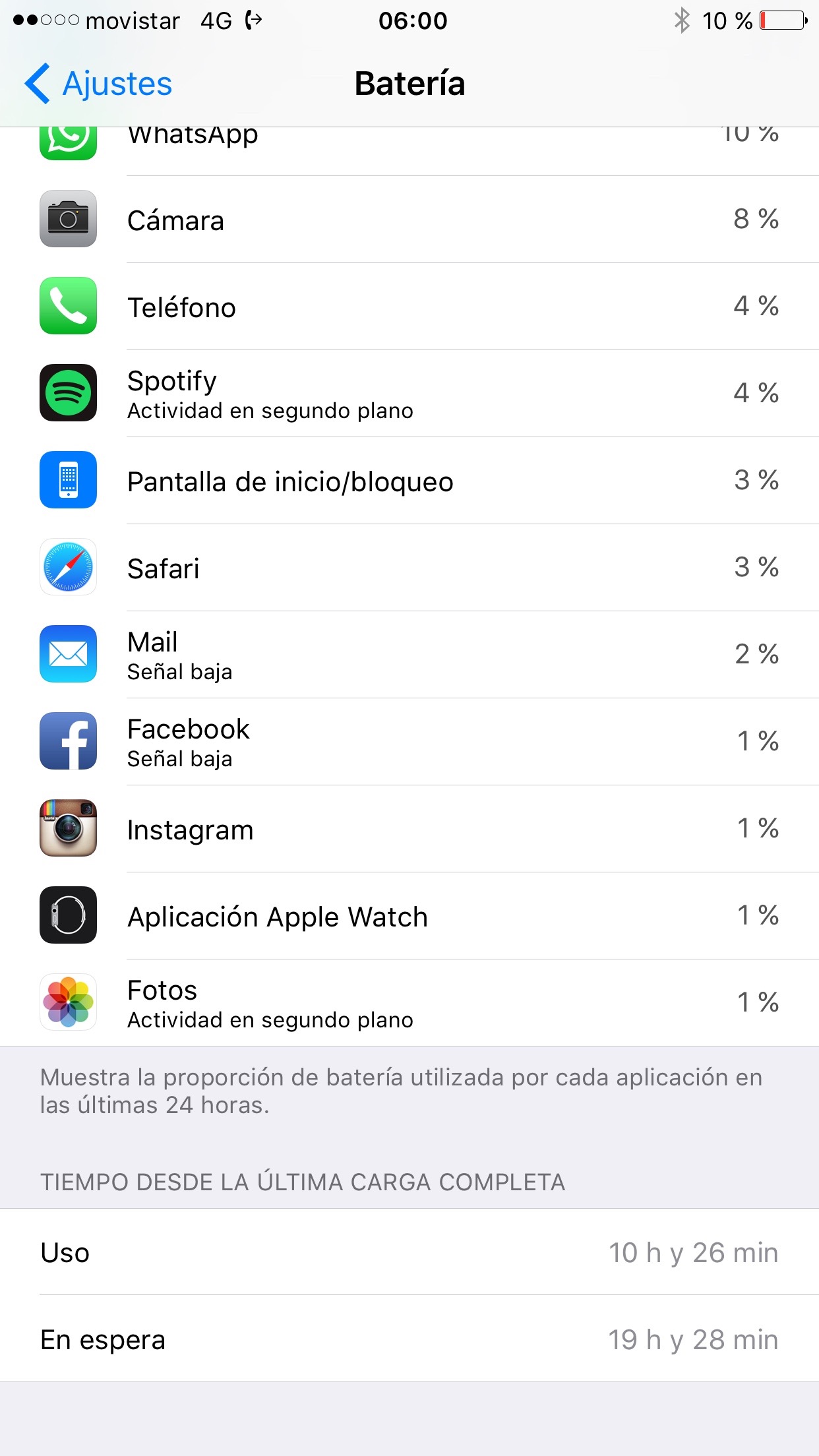
Task: Select the Teléfono usage row
Action: (409, 307)
